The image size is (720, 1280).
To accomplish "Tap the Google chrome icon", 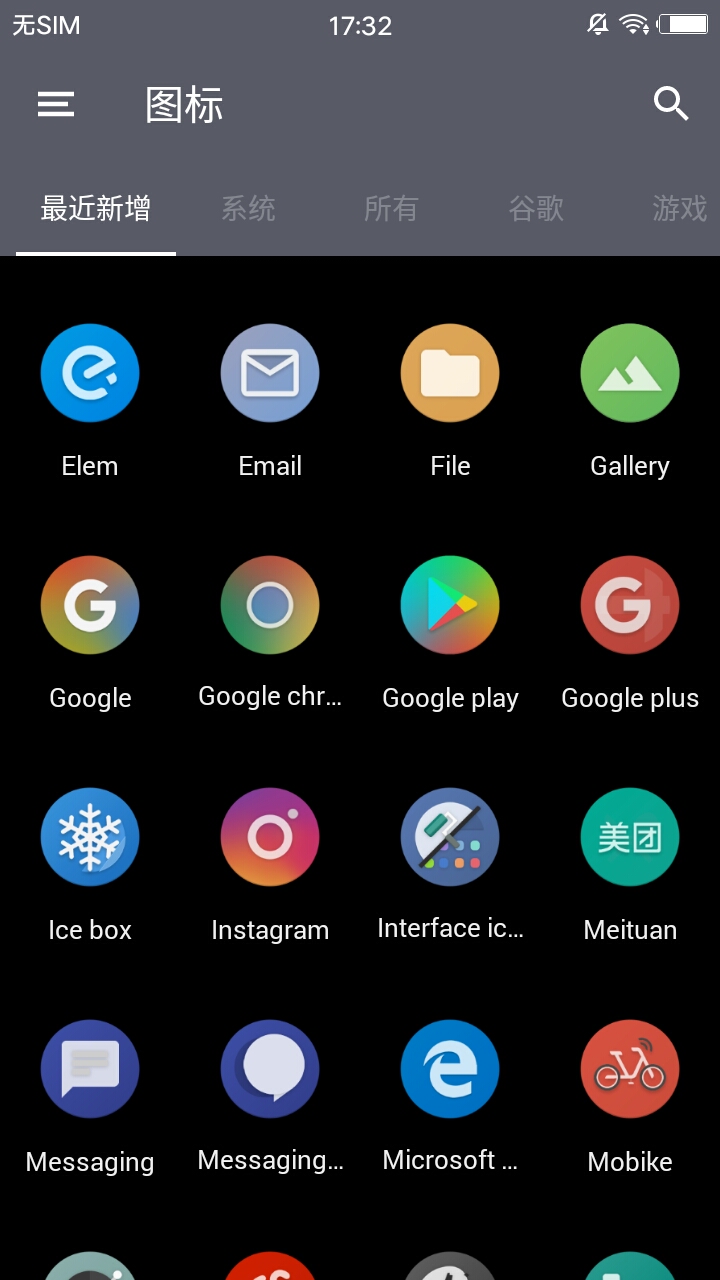I will click(270, 605).
